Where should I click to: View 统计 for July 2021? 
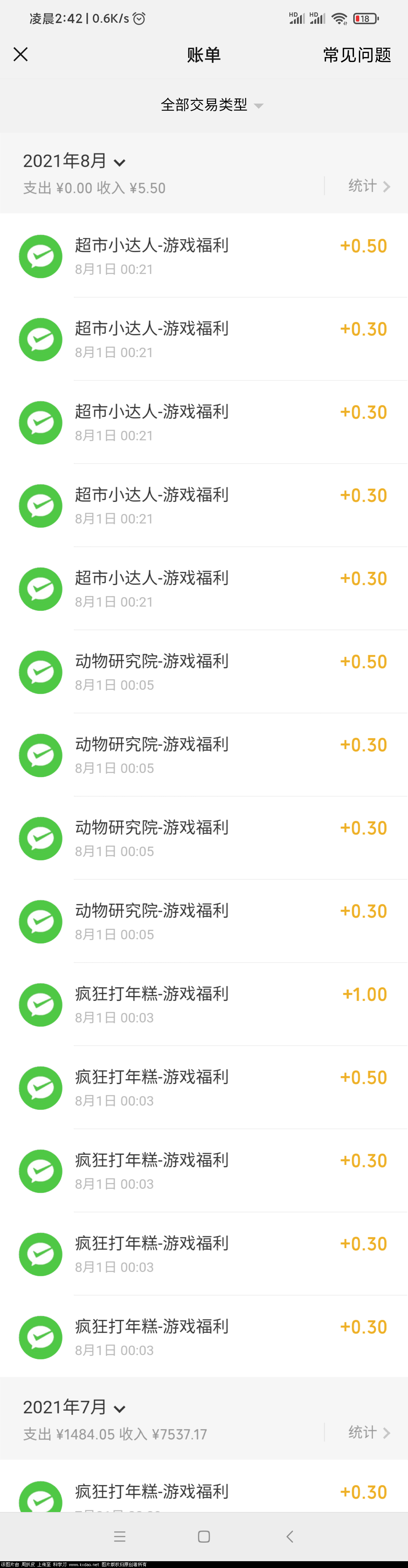(x=368, y=1432)
